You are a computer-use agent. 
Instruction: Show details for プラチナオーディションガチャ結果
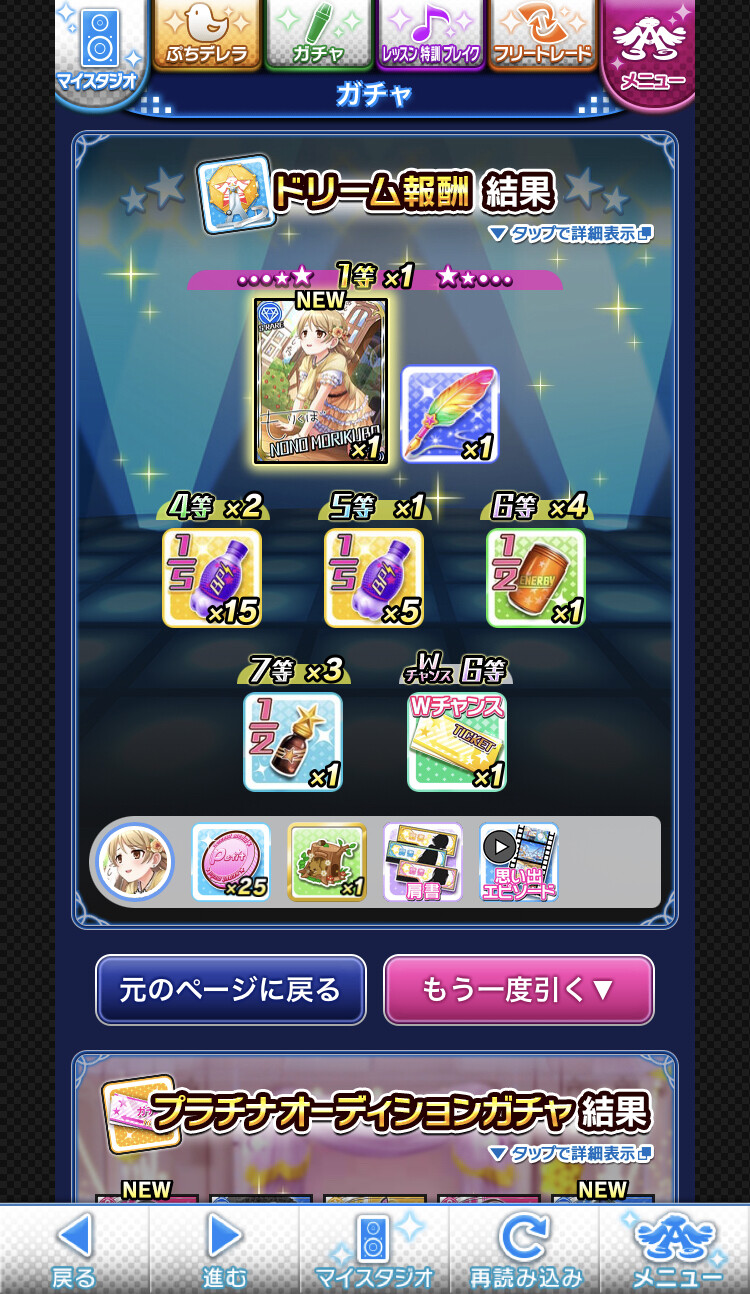pyautogui.click(x=569, y=1153)
